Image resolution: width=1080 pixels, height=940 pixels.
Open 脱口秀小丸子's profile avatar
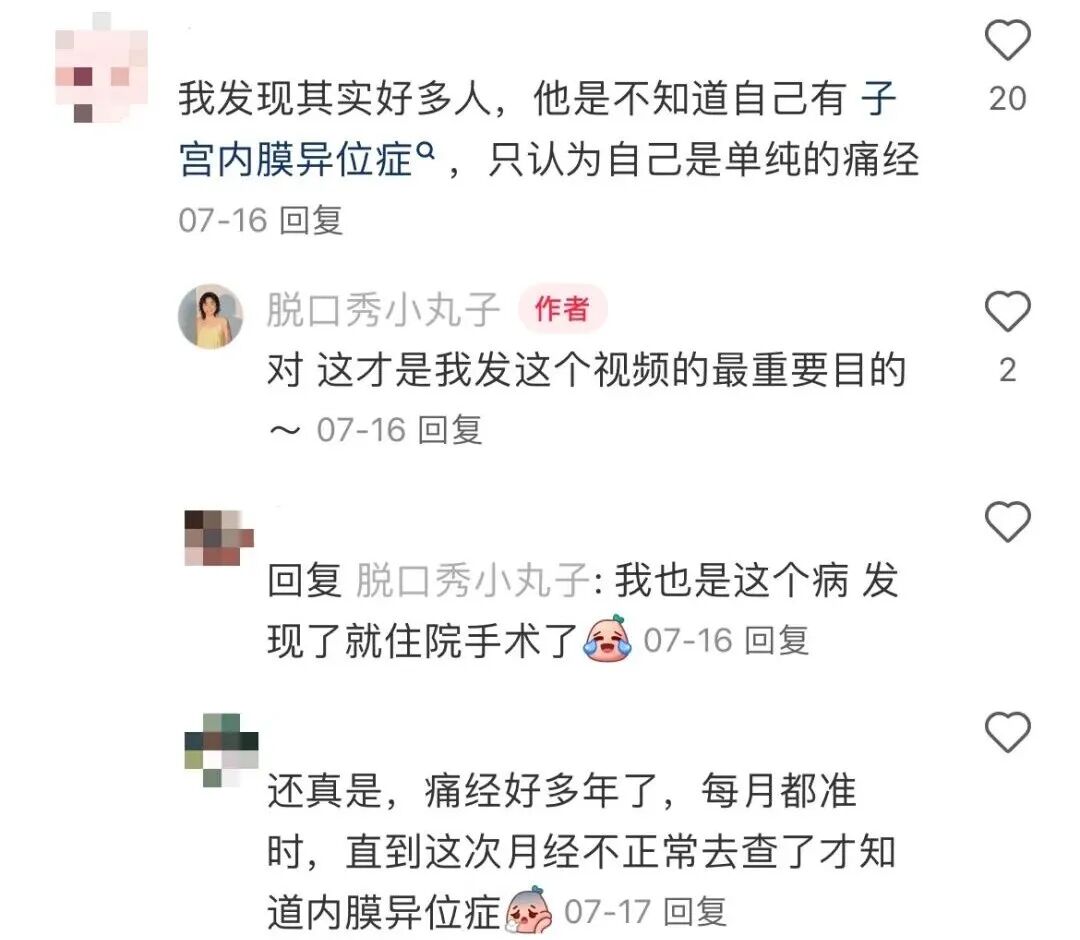(x=210, y=317)
